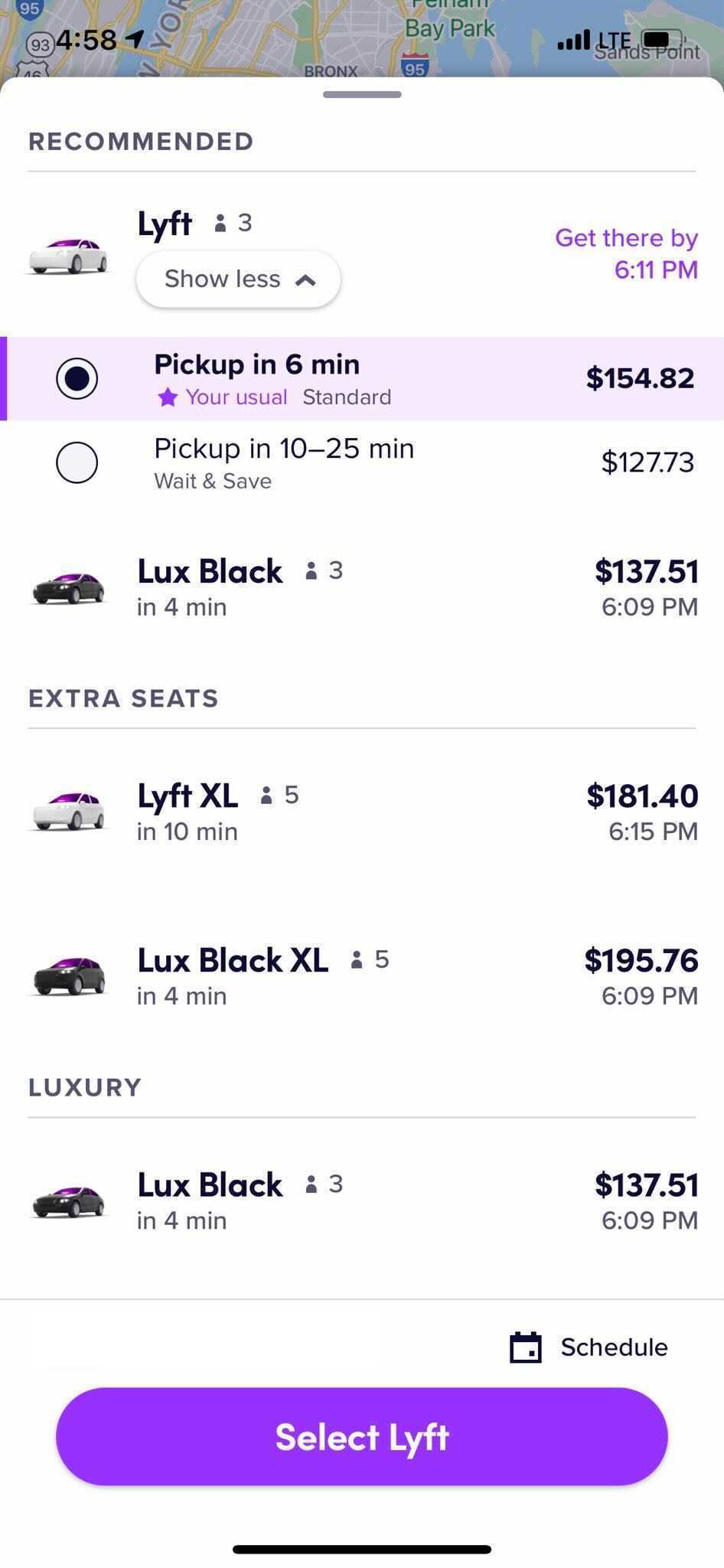Choose the Lyft XL ride
Viewport: 724px width, 1568px height.
pos(362,812)
